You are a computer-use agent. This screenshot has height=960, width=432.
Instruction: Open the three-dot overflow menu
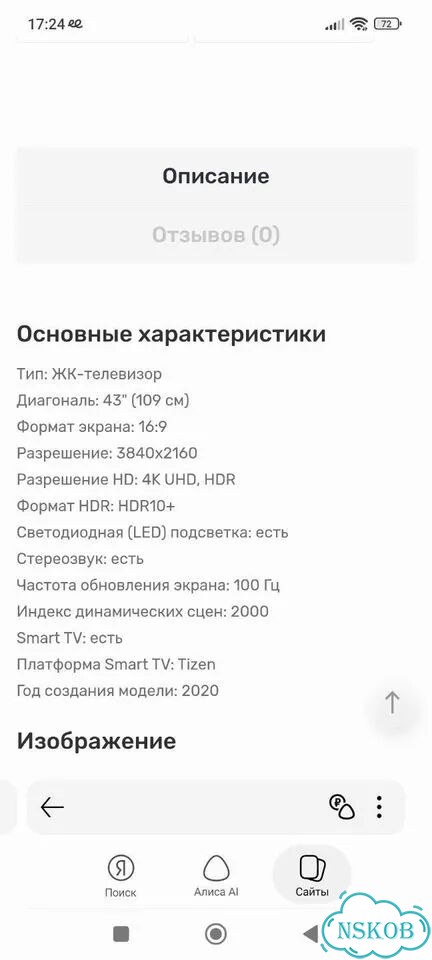point(379,808)
